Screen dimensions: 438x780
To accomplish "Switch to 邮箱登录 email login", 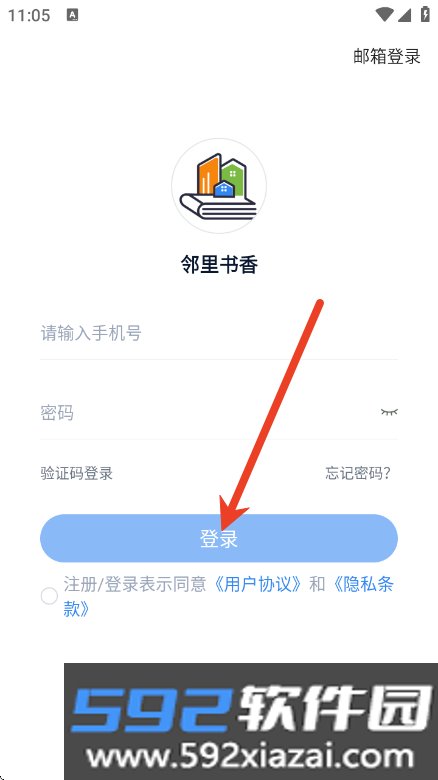I will pyautogui.click(x=387, y=56).
